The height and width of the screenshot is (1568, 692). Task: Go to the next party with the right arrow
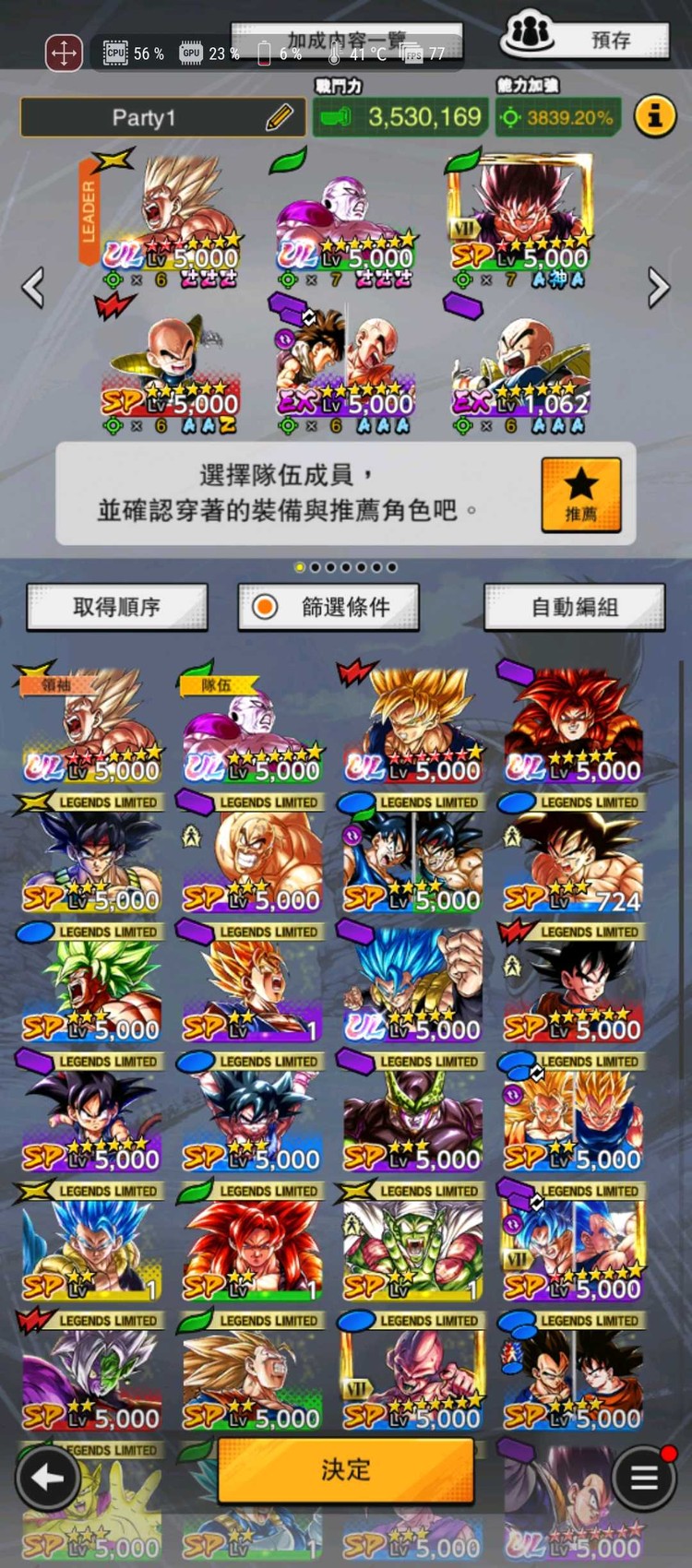[x=658, y=288]
